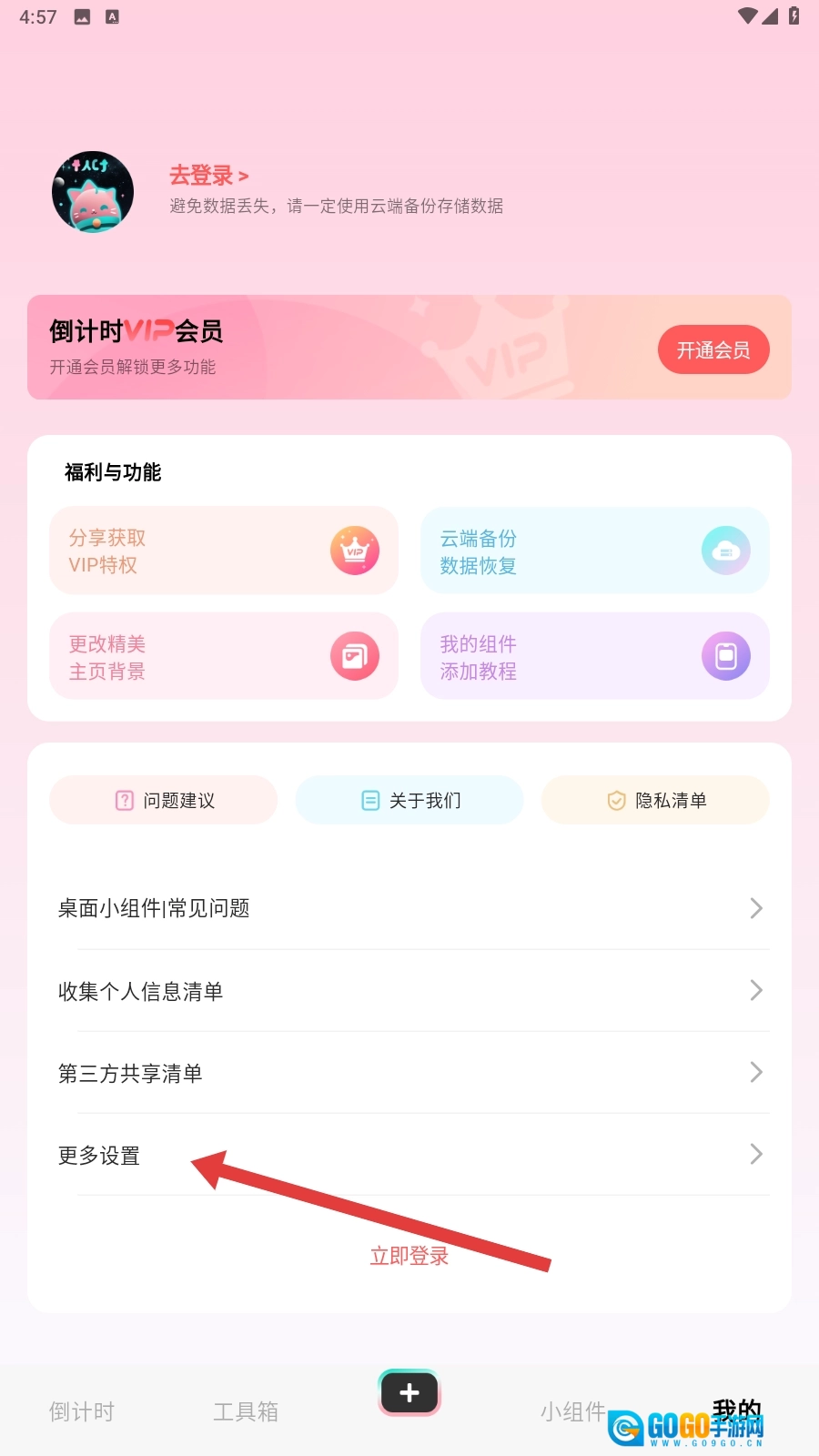Select the 隐私清单 chip
The width and height of the screenshot is (819, 1456).
(x=655, y=800)
